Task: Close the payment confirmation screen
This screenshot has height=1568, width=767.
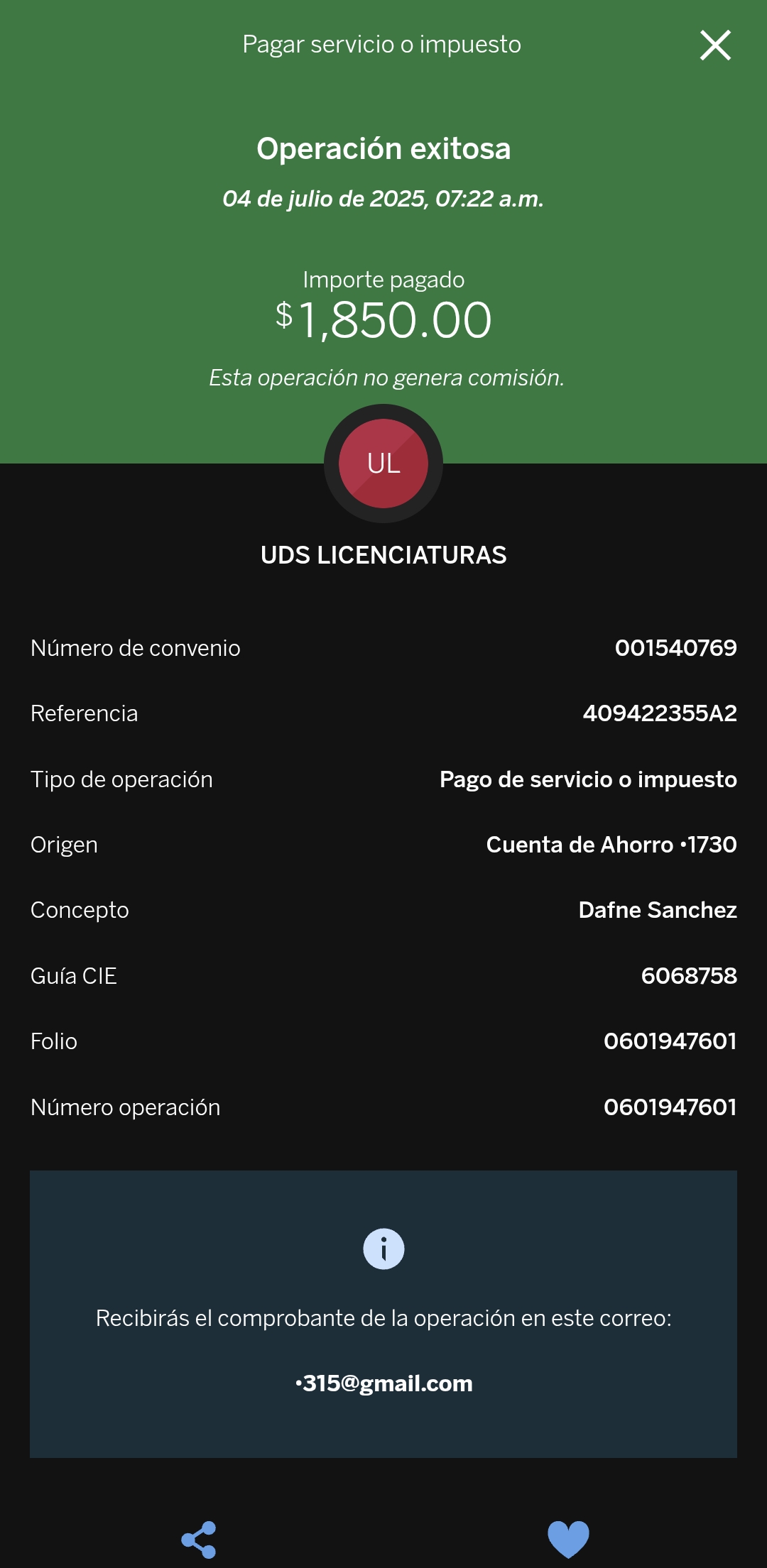Action: click(715, 45)
